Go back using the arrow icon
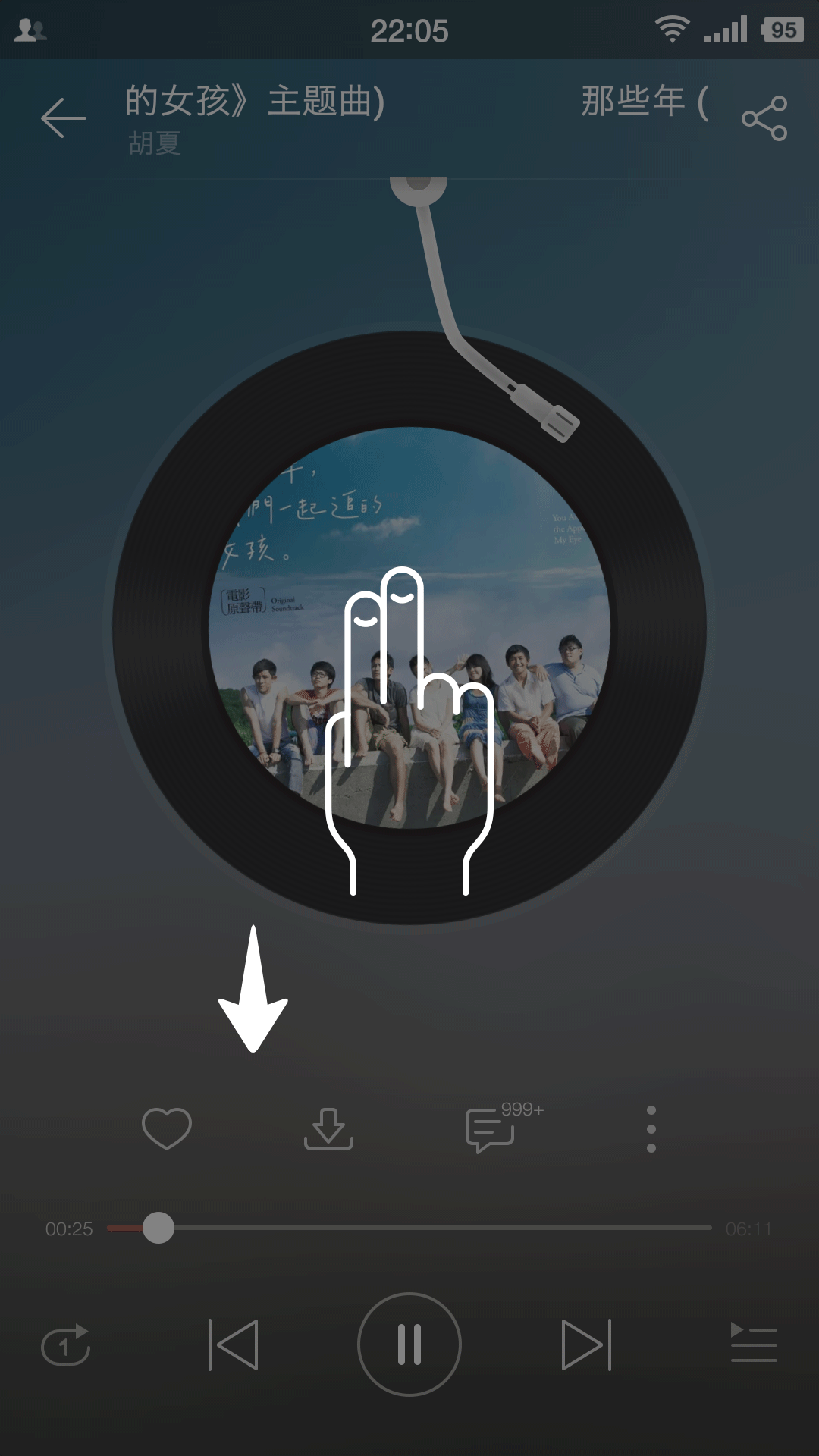819x1456 pixels. pos(64,118)
